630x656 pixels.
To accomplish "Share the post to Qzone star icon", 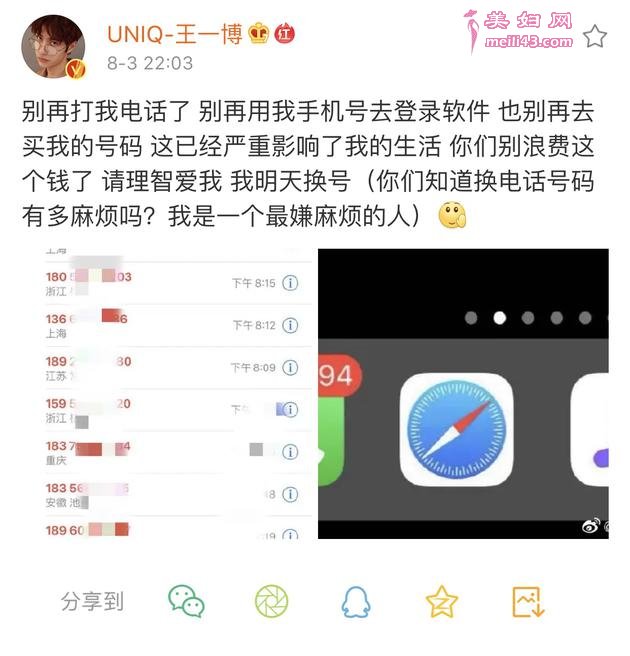I will [x=441, y=600].
